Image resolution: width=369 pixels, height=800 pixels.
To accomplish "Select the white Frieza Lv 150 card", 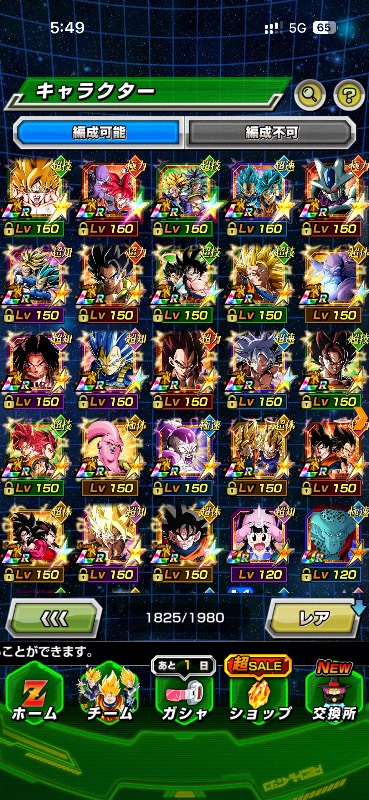I will pyautogui.click(x=184, y=456).
